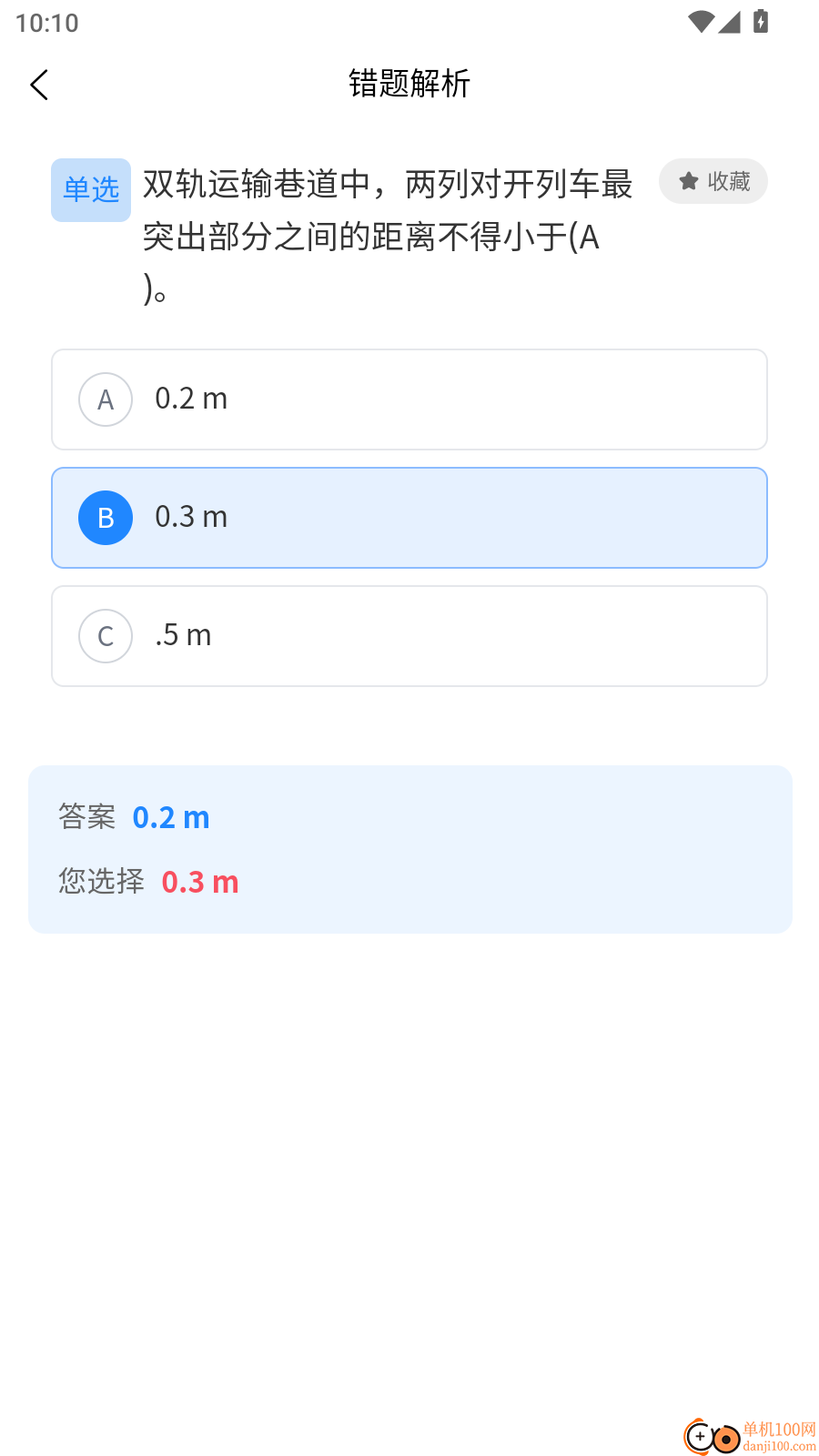The width and height of the screenshot is (819, 1456).
Task: Click the 单选 question type label
Action: coord(90,189)
